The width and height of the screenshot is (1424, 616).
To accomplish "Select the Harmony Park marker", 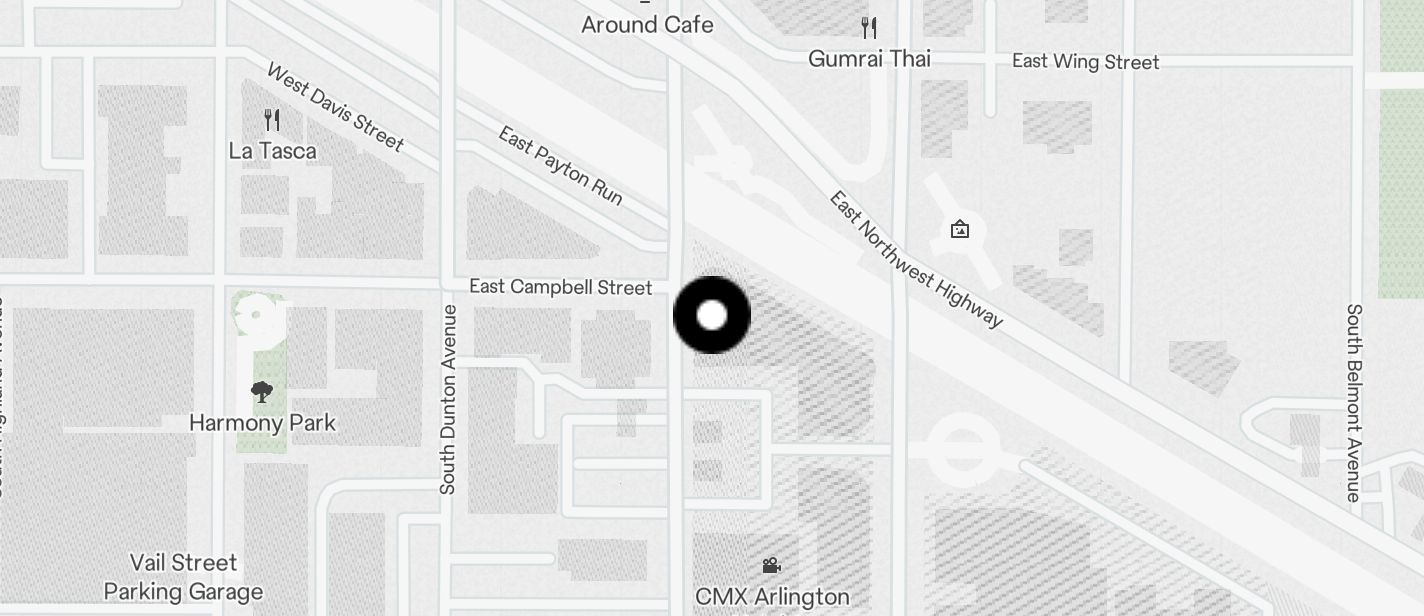I will point(262,393).
